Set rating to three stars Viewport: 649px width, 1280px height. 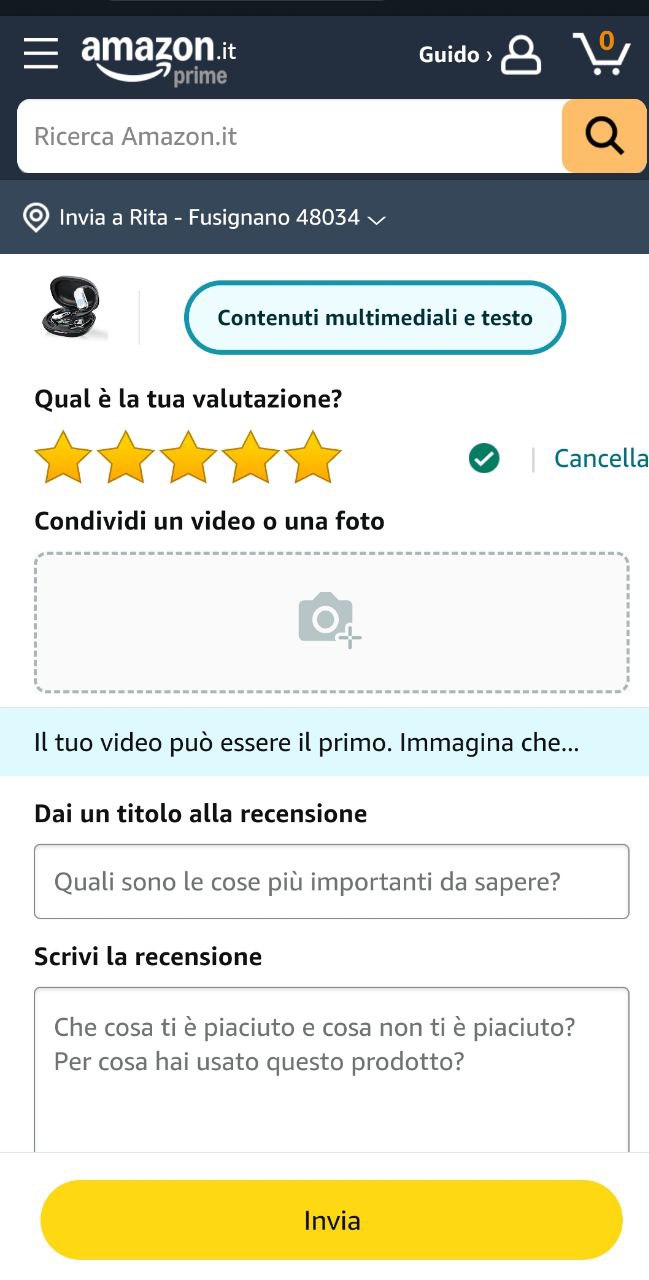coord(188,458)
